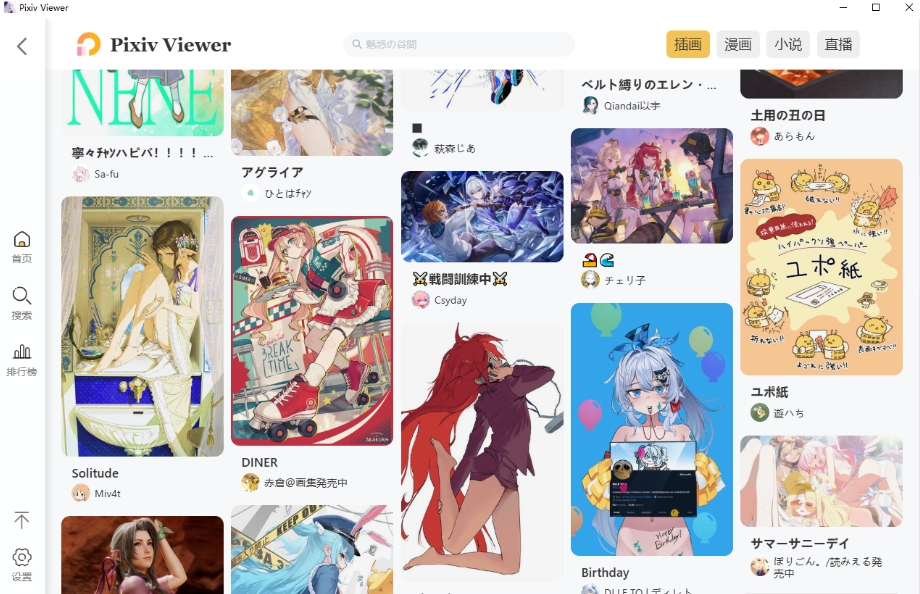Select the 小说 tab

(788, 44)
